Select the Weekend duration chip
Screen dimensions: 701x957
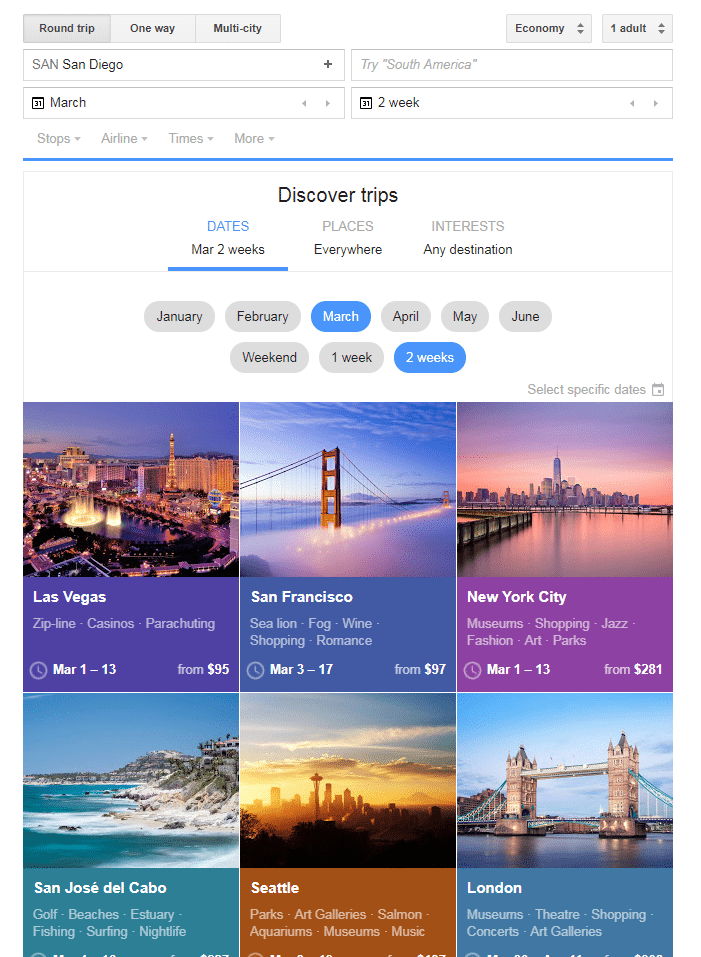click(x=269, y=357)
